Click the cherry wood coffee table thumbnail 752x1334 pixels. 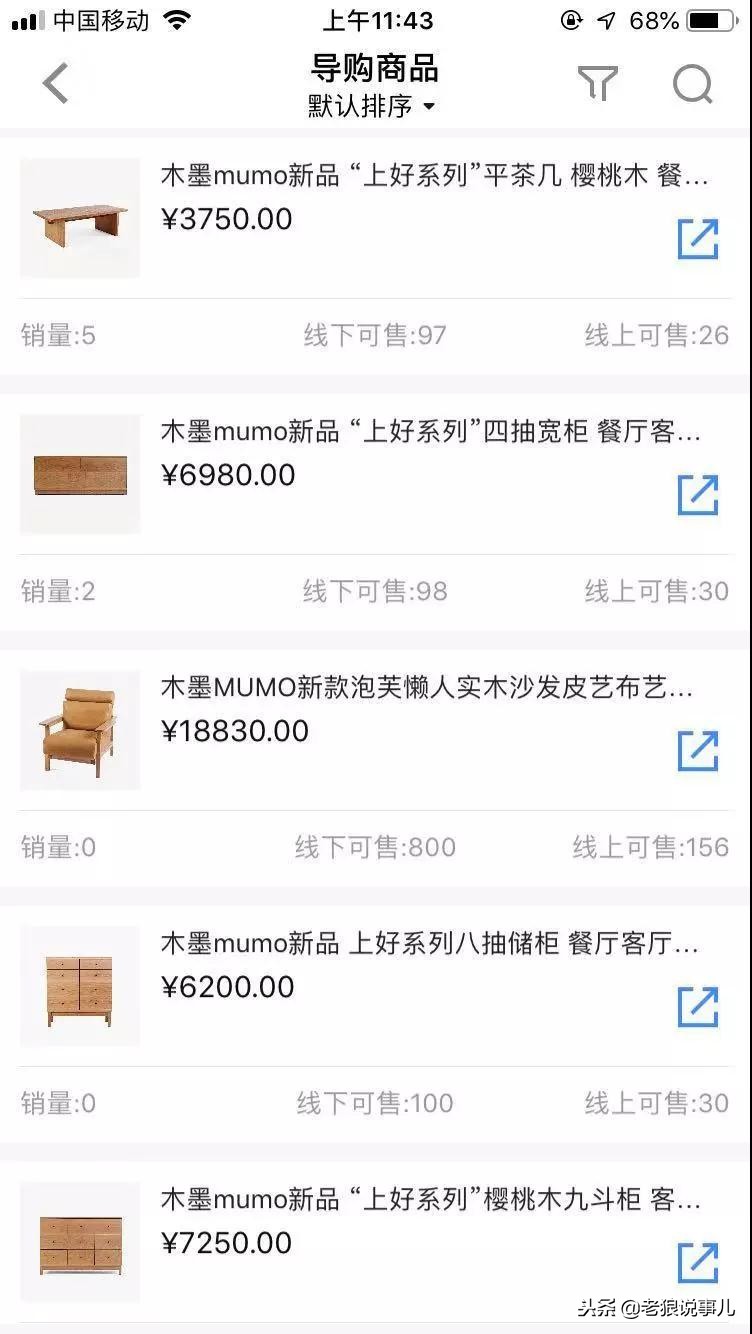80,218
